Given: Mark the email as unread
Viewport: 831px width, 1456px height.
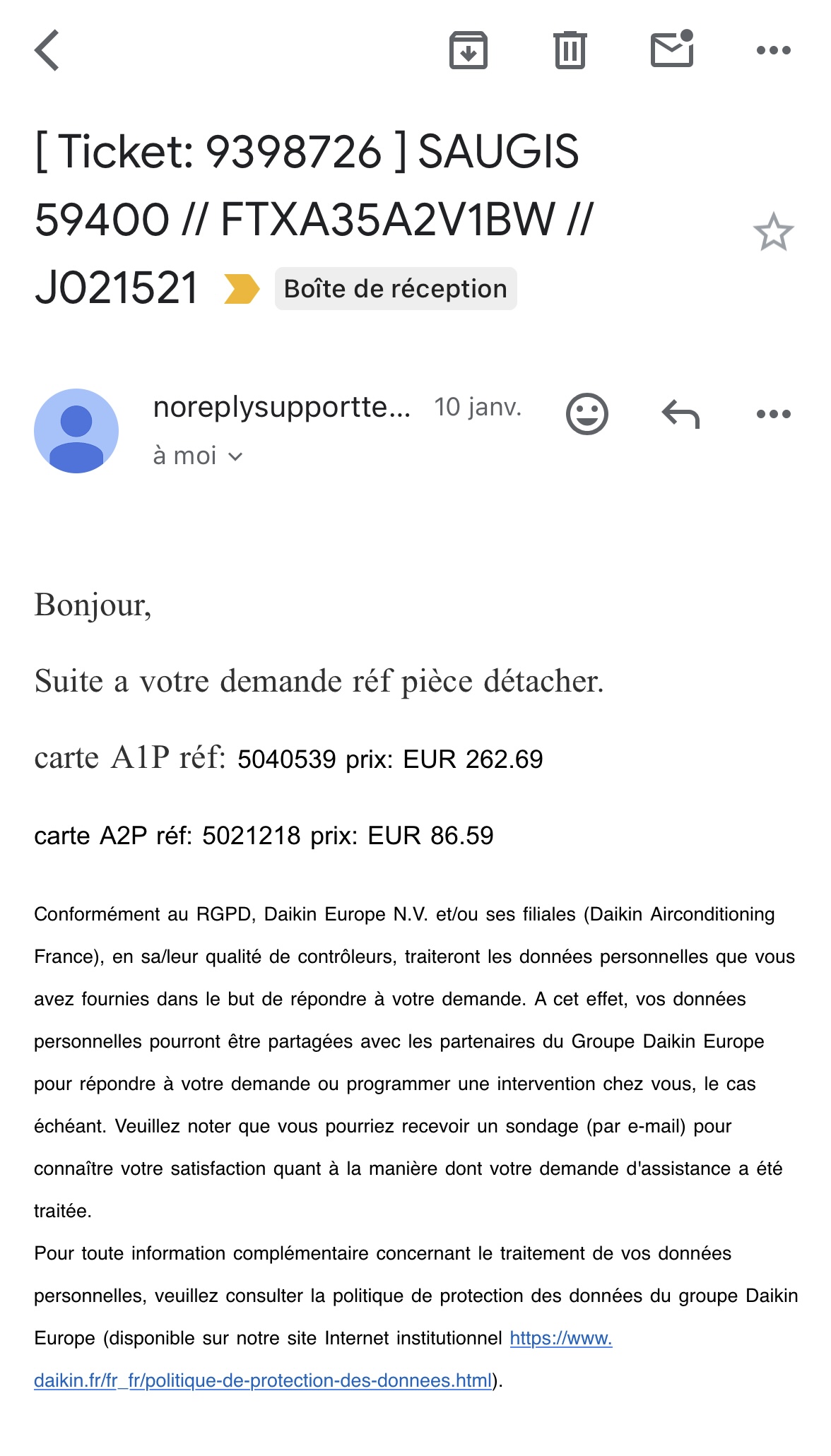Looking at the screenshot, I should pos(671,49).
